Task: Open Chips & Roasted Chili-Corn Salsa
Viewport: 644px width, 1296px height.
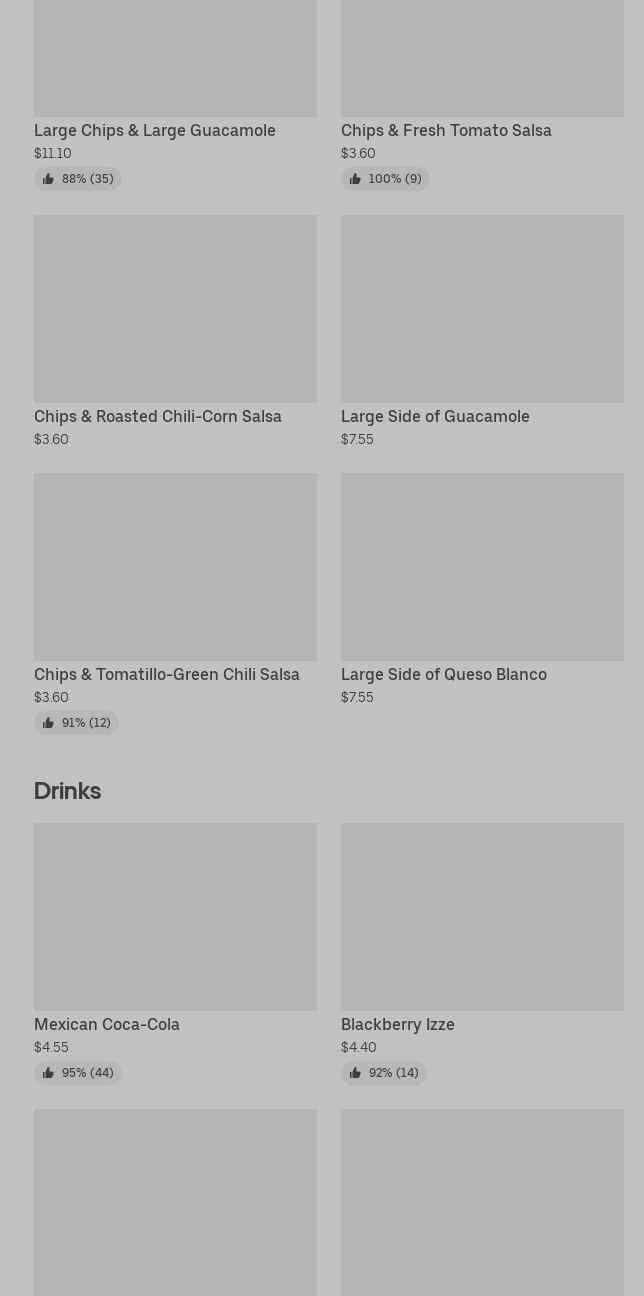Action: coord(175,310)
